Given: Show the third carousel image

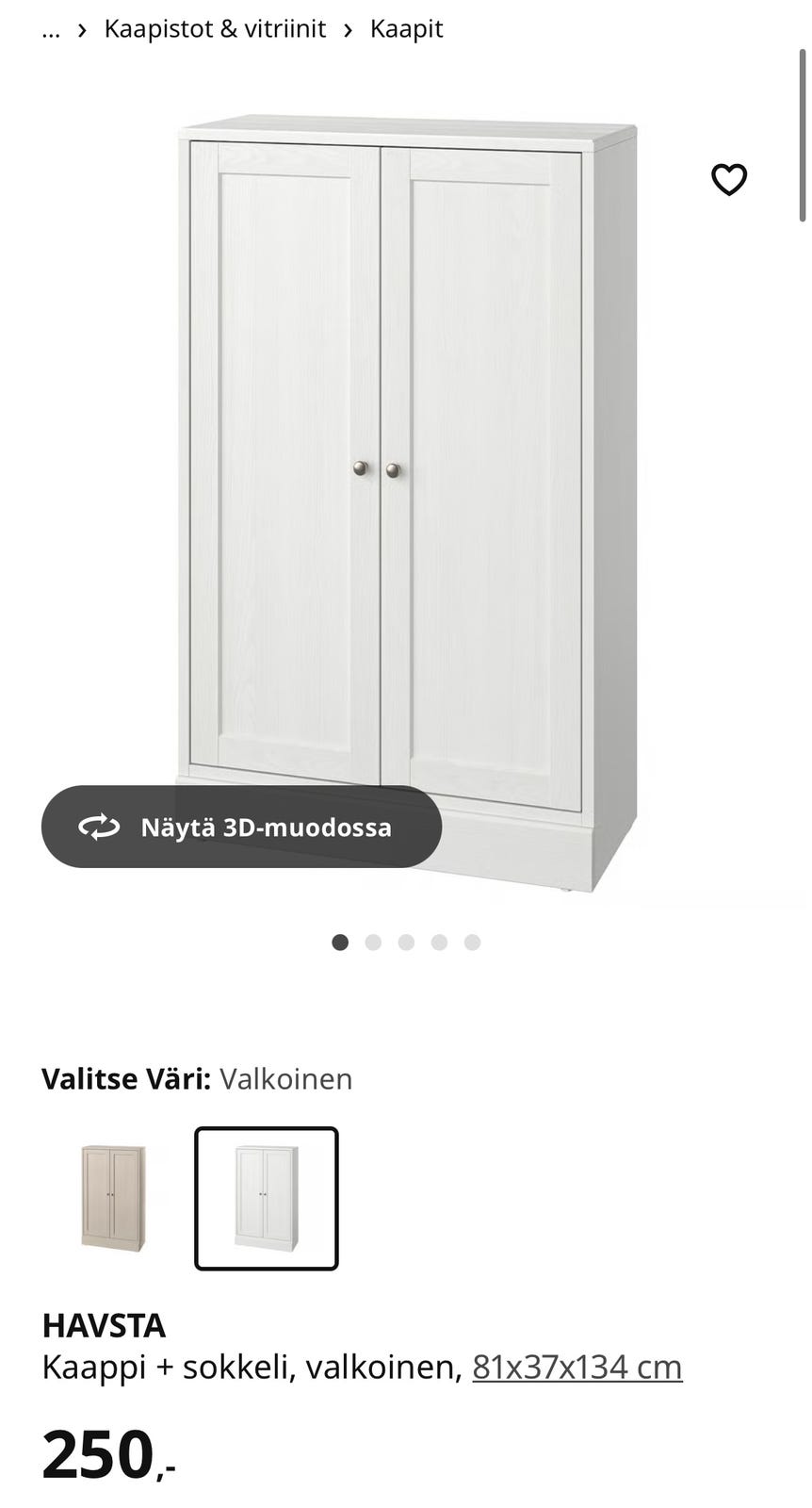Looking at the screenshot, I should 406,942.
